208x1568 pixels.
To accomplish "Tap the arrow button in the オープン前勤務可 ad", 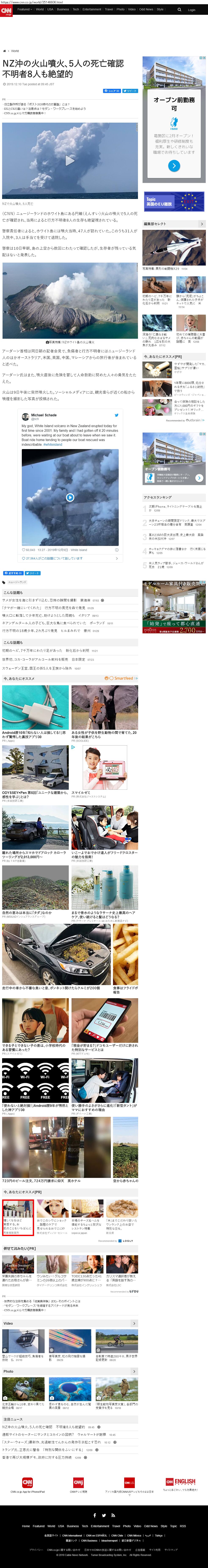I will pyautogui.click(x=174, y=166).
